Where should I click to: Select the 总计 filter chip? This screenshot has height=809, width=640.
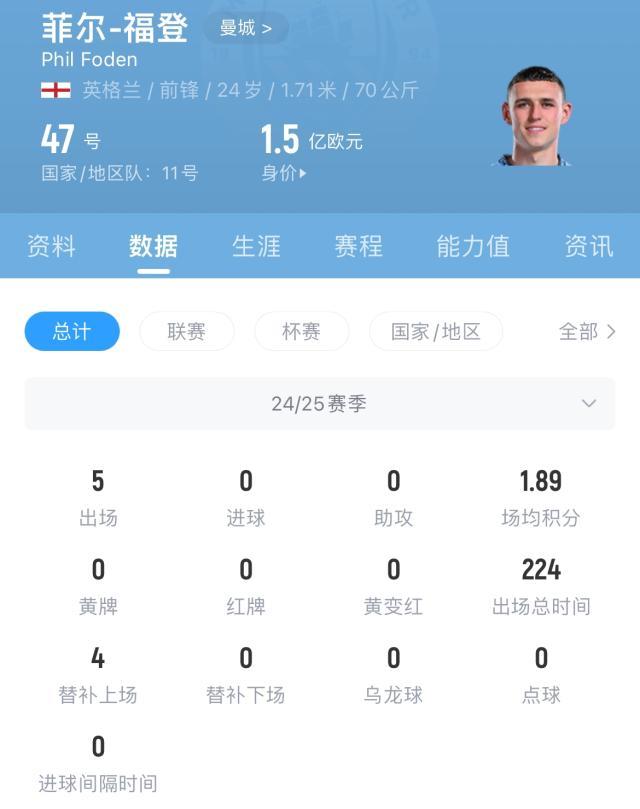pos(72,332)
